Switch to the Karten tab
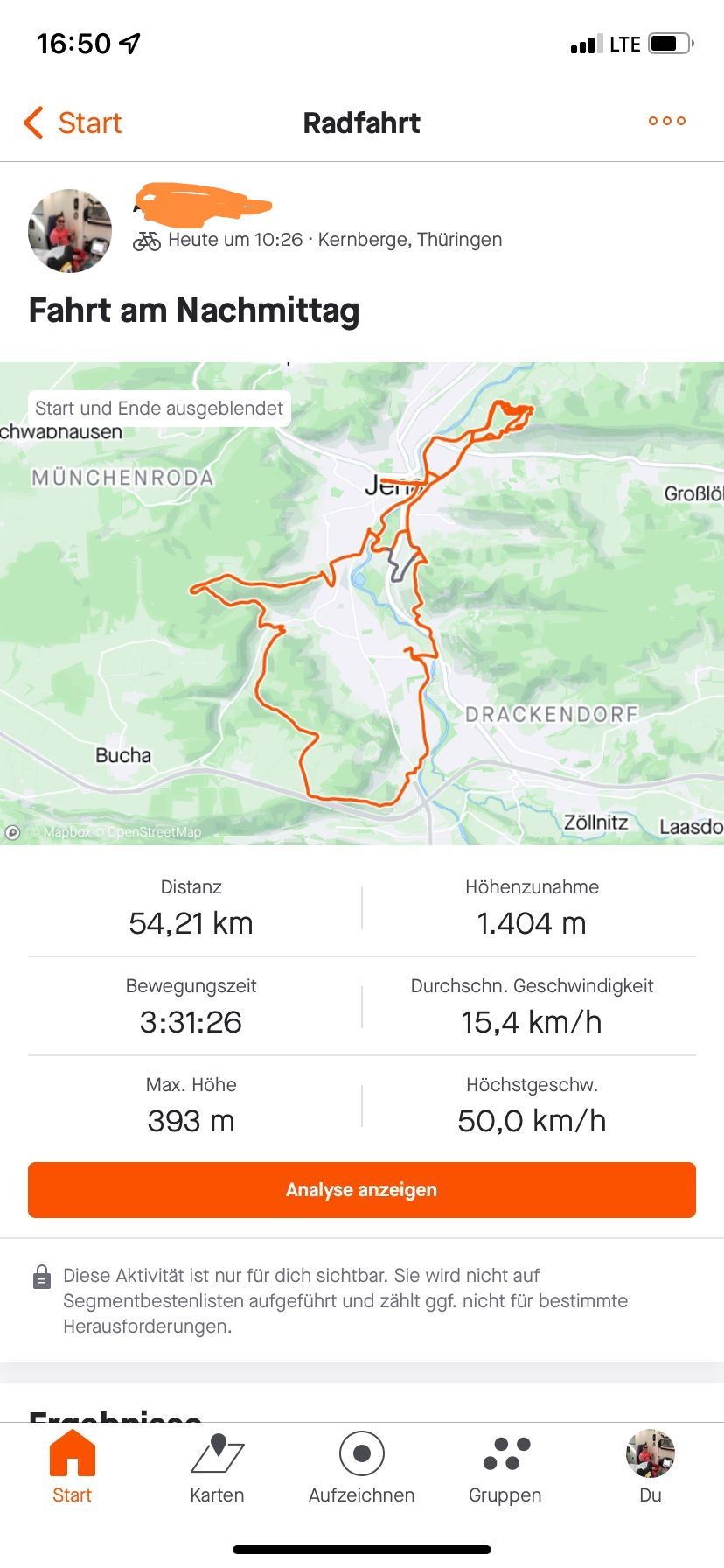Screen dimensions: 724x1568 click(217, 1466)
